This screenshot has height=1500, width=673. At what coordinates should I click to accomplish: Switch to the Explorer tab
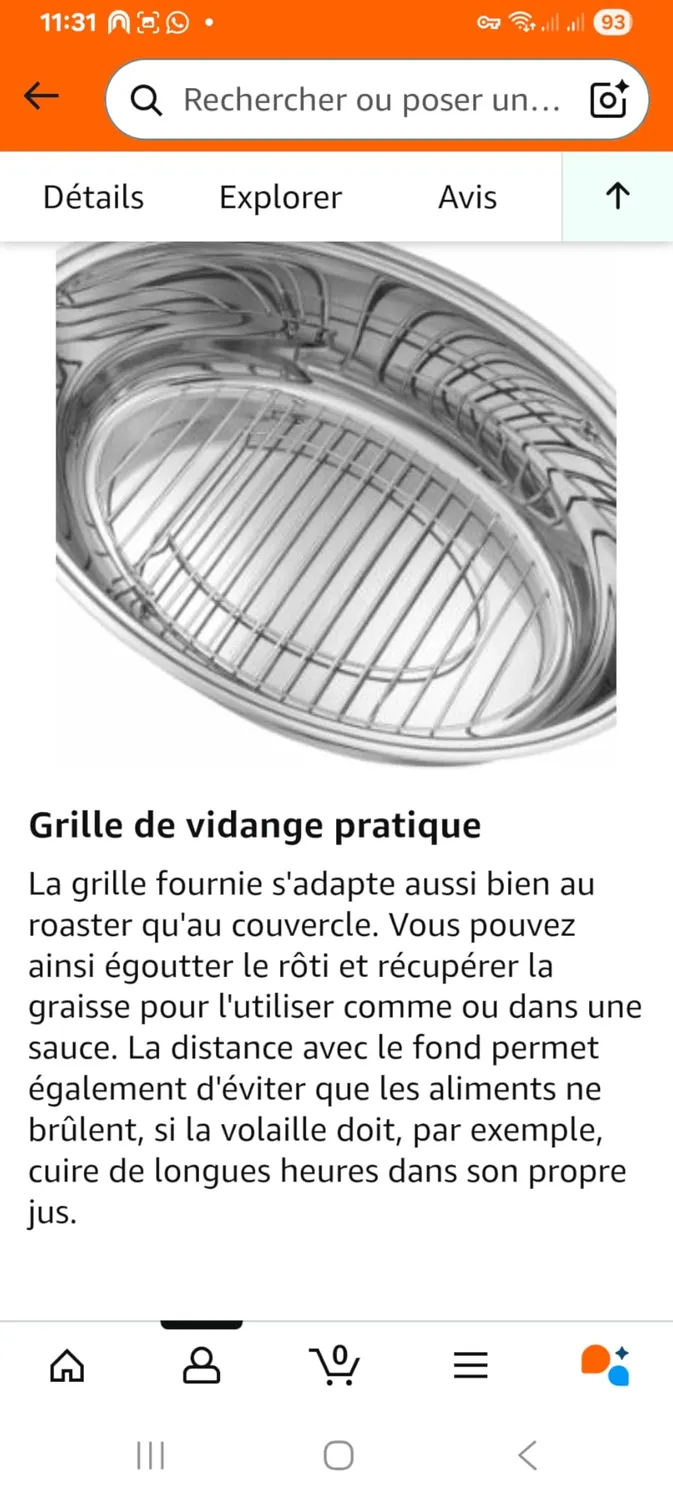point(281,198)
